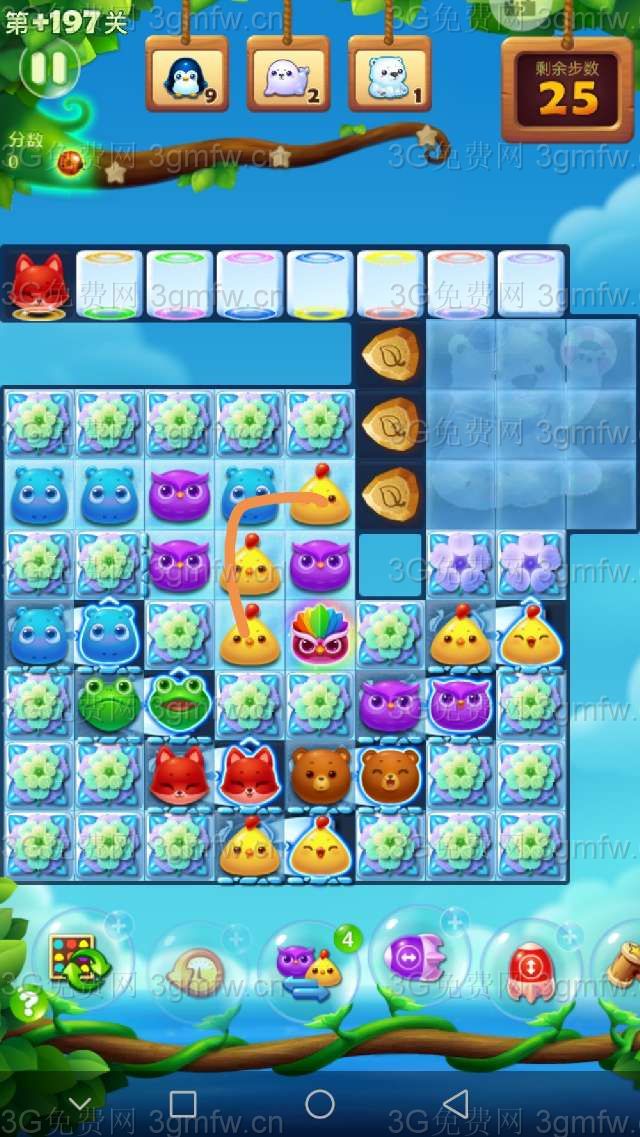The image size is (640, 1137).
Task: Pause the game
Action: 48,68
